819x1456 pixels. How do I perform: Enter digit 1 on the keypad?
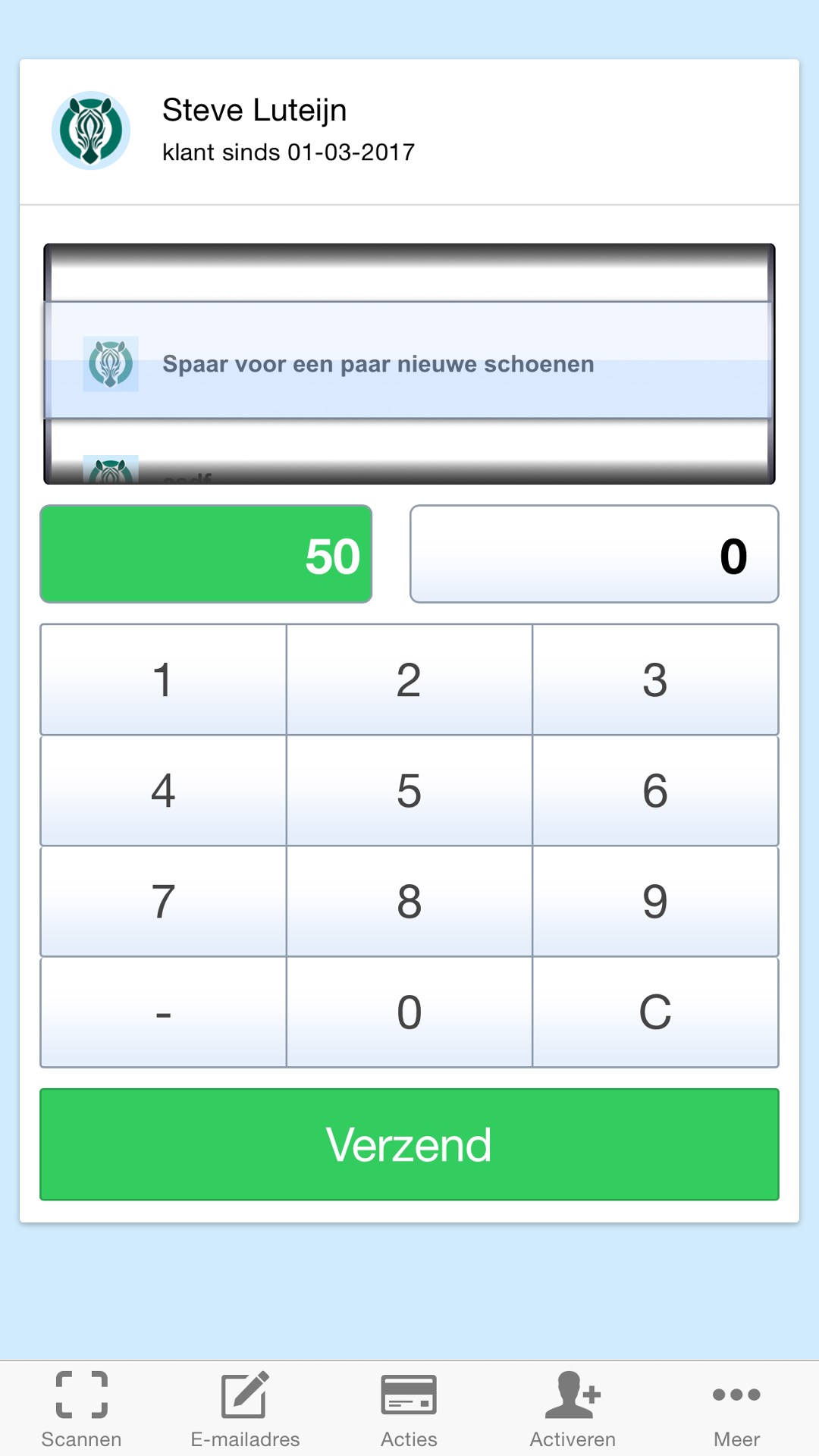pos(163,679)
